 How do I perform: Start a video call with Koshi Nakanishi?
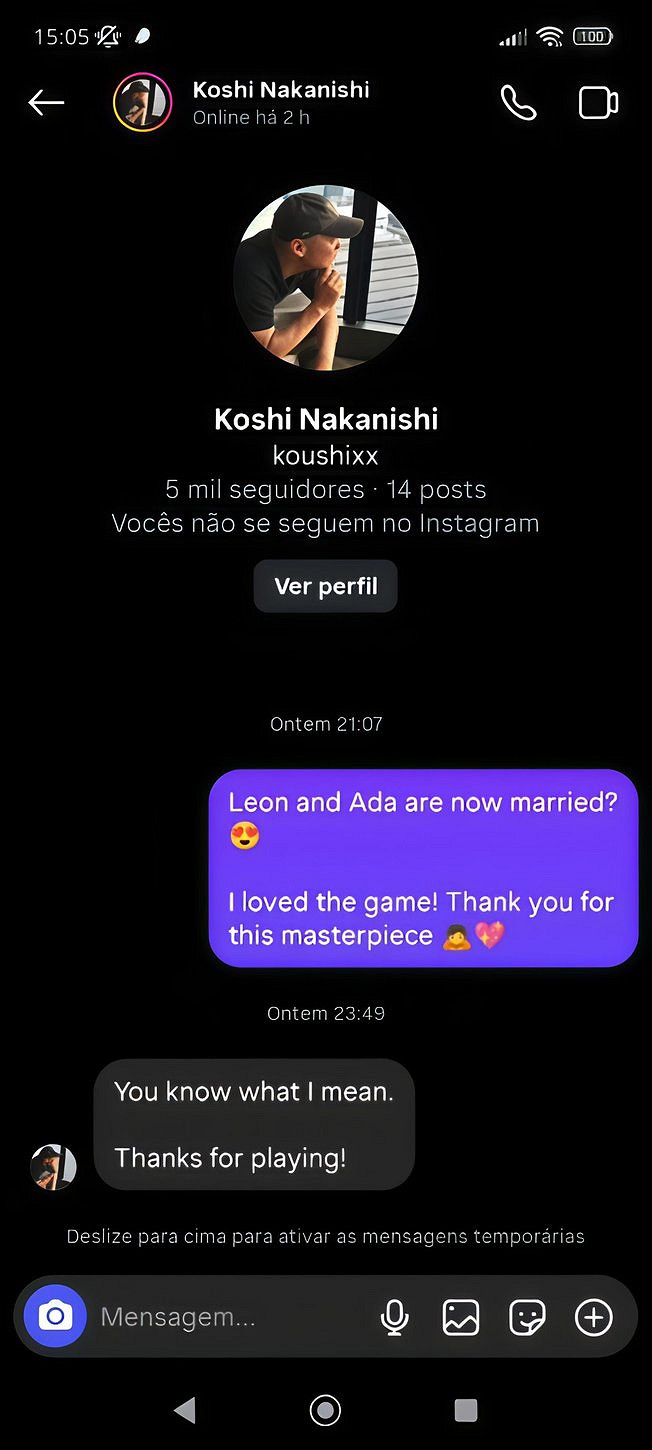pos(598,103)
